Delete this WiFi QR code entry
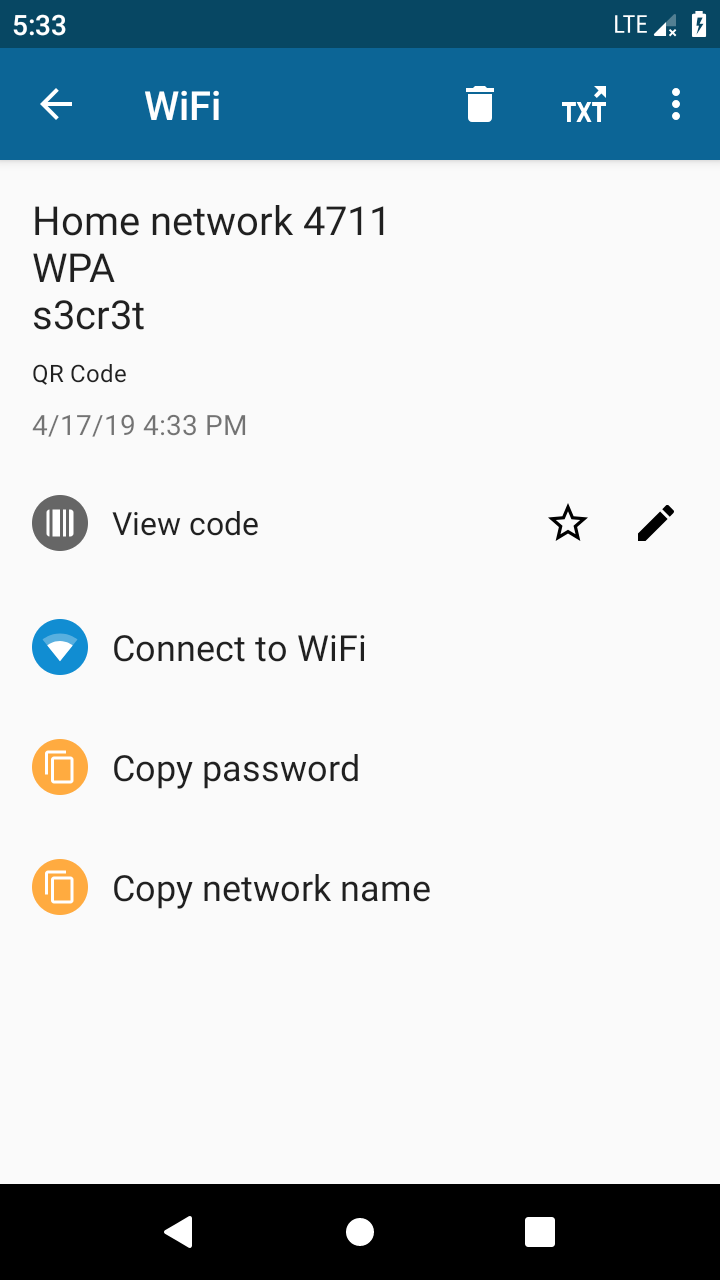720x1280 pixels. click(x=480, y=104)
